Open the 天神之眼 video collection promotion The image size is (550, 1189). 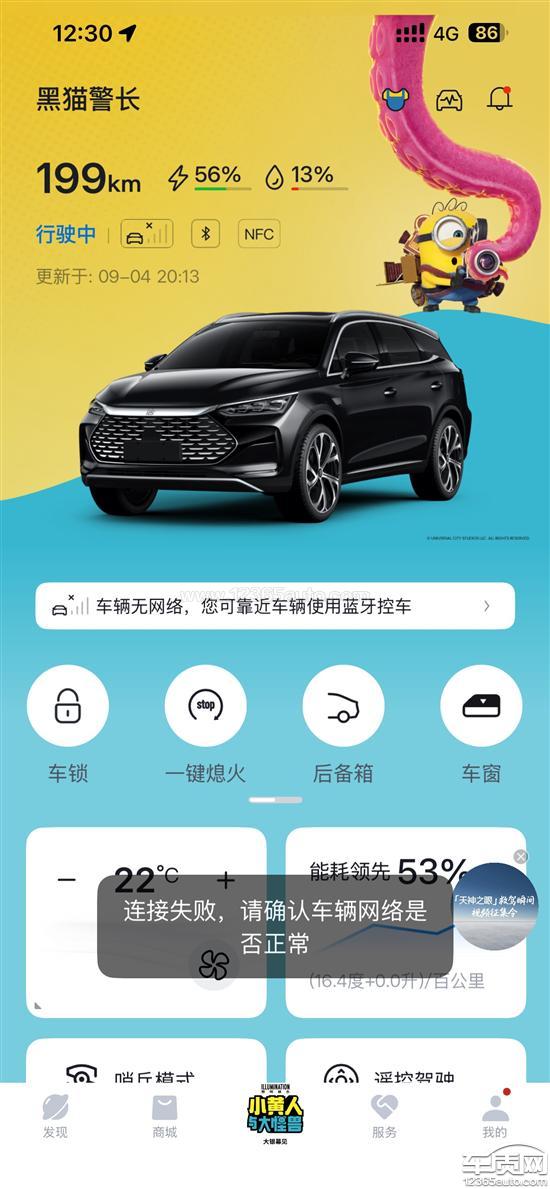tap(495, 906)
